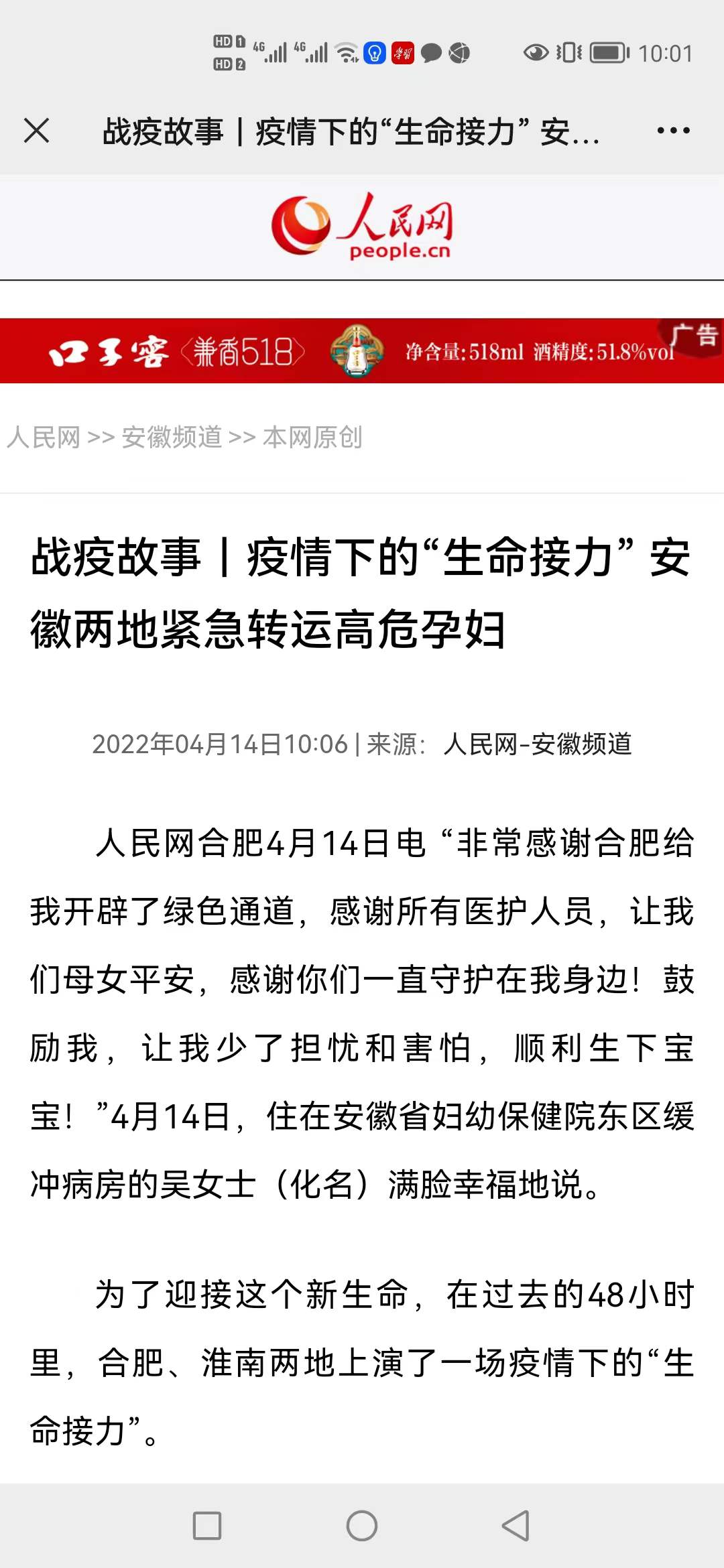Open the 口子窖 兼香518 ad banner
Viewport: 724px width, 1568px height.
coord(362,350)
